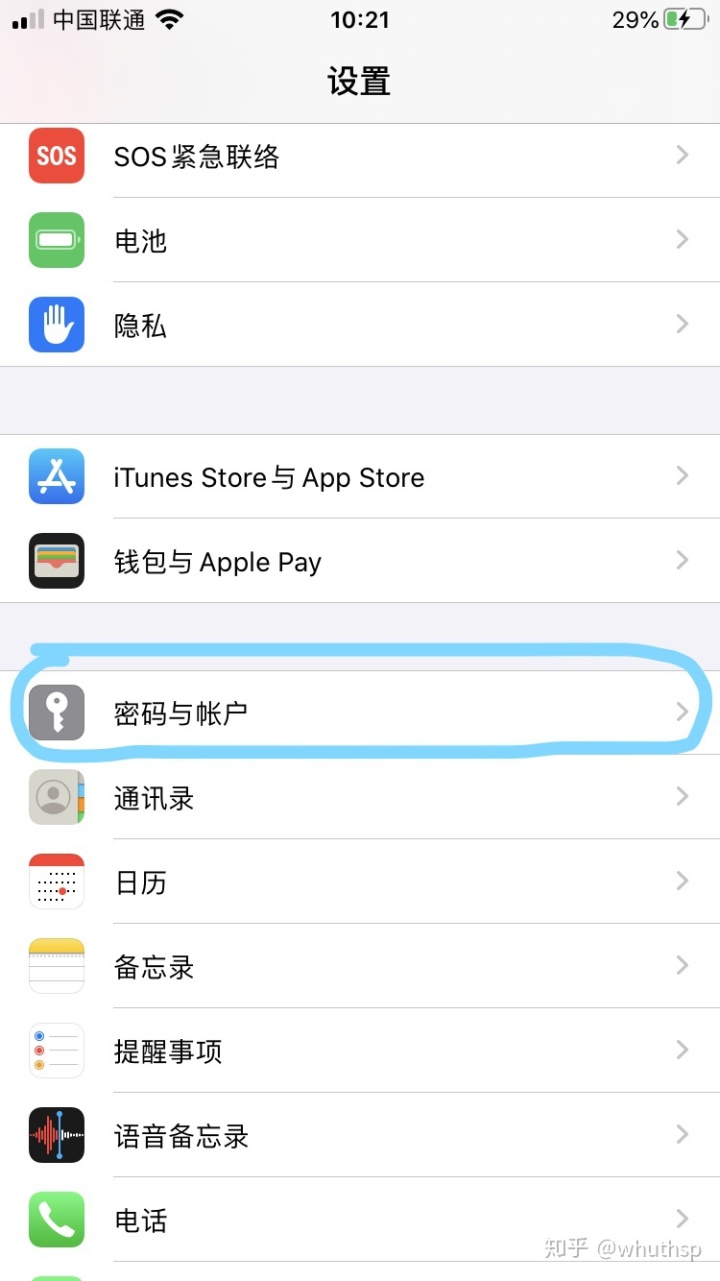Open 隐私 privacy settings
720x1281 pixels.
pyautogui.click(x=360, y=324)
